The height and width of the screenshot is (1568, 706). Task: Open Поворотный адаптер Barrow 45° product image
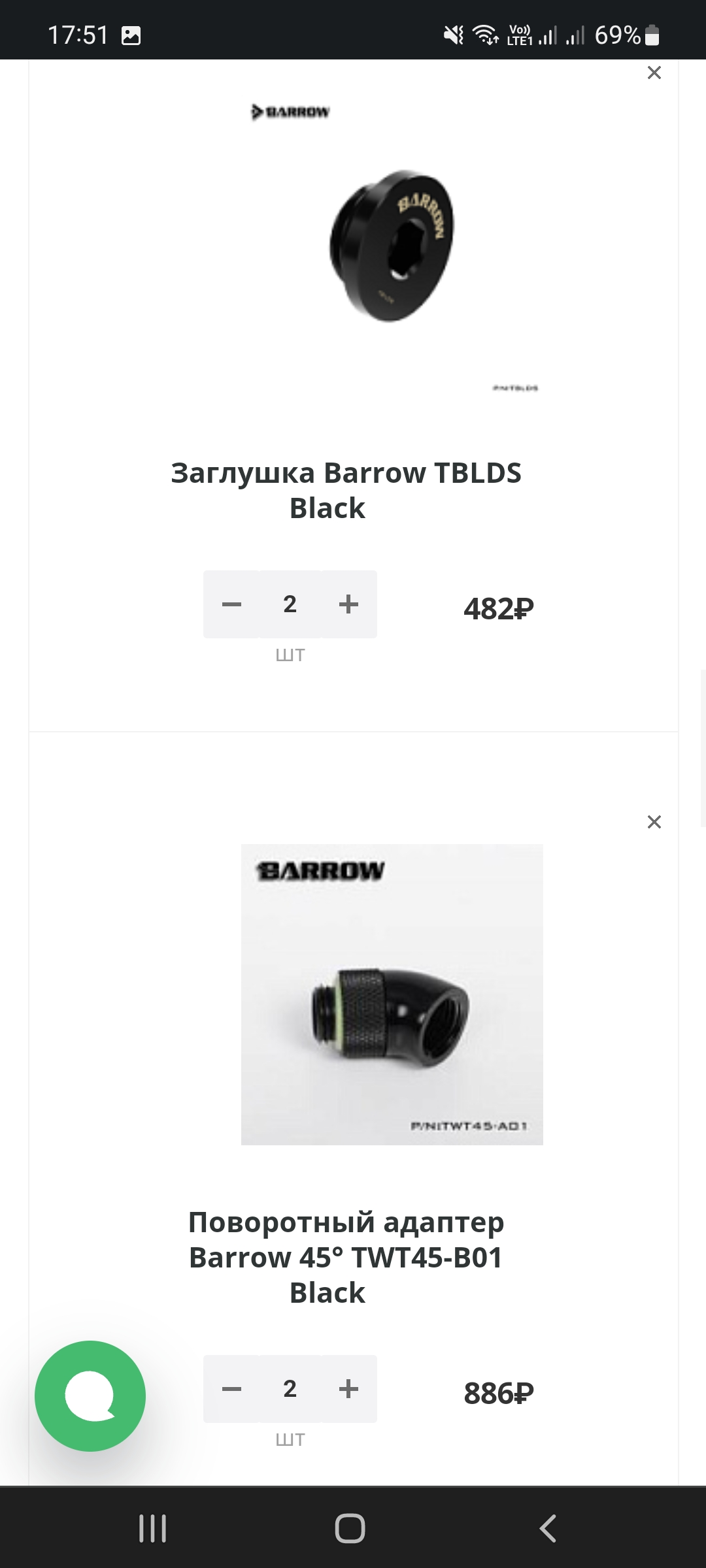pos(392,994)
